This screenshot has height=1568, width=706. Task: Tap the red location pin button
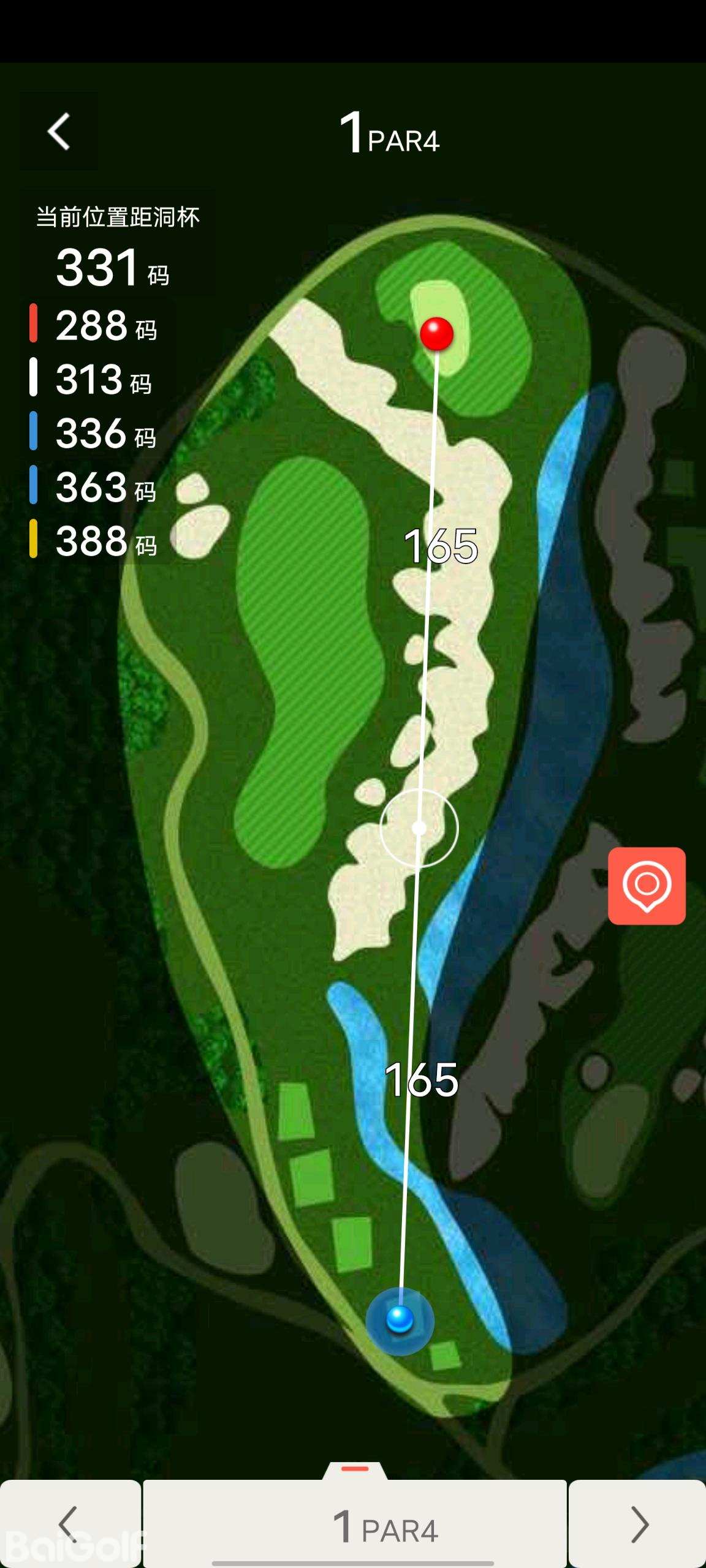point(647,886)
